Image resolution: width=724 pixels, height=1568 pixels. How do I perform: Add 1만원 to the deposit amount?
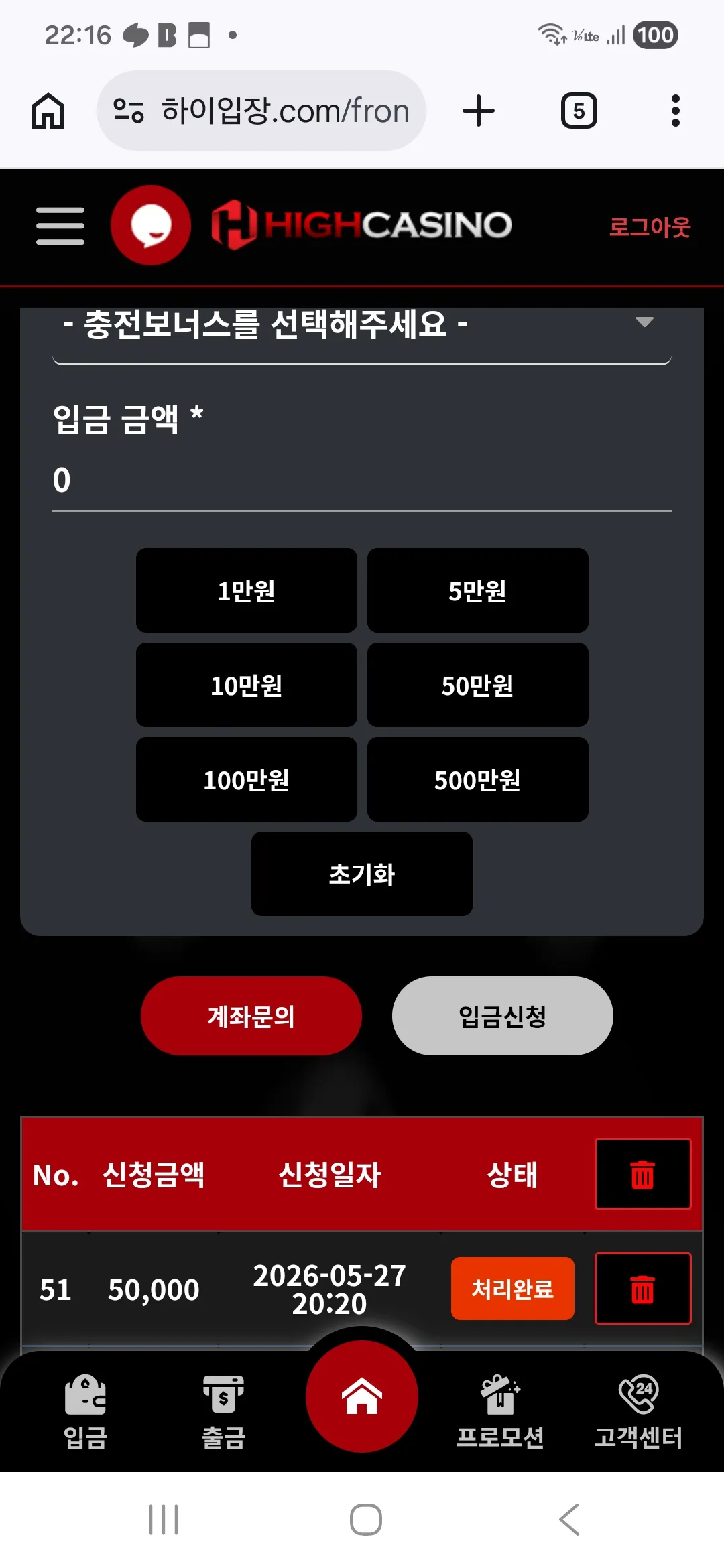coord(247,590)
